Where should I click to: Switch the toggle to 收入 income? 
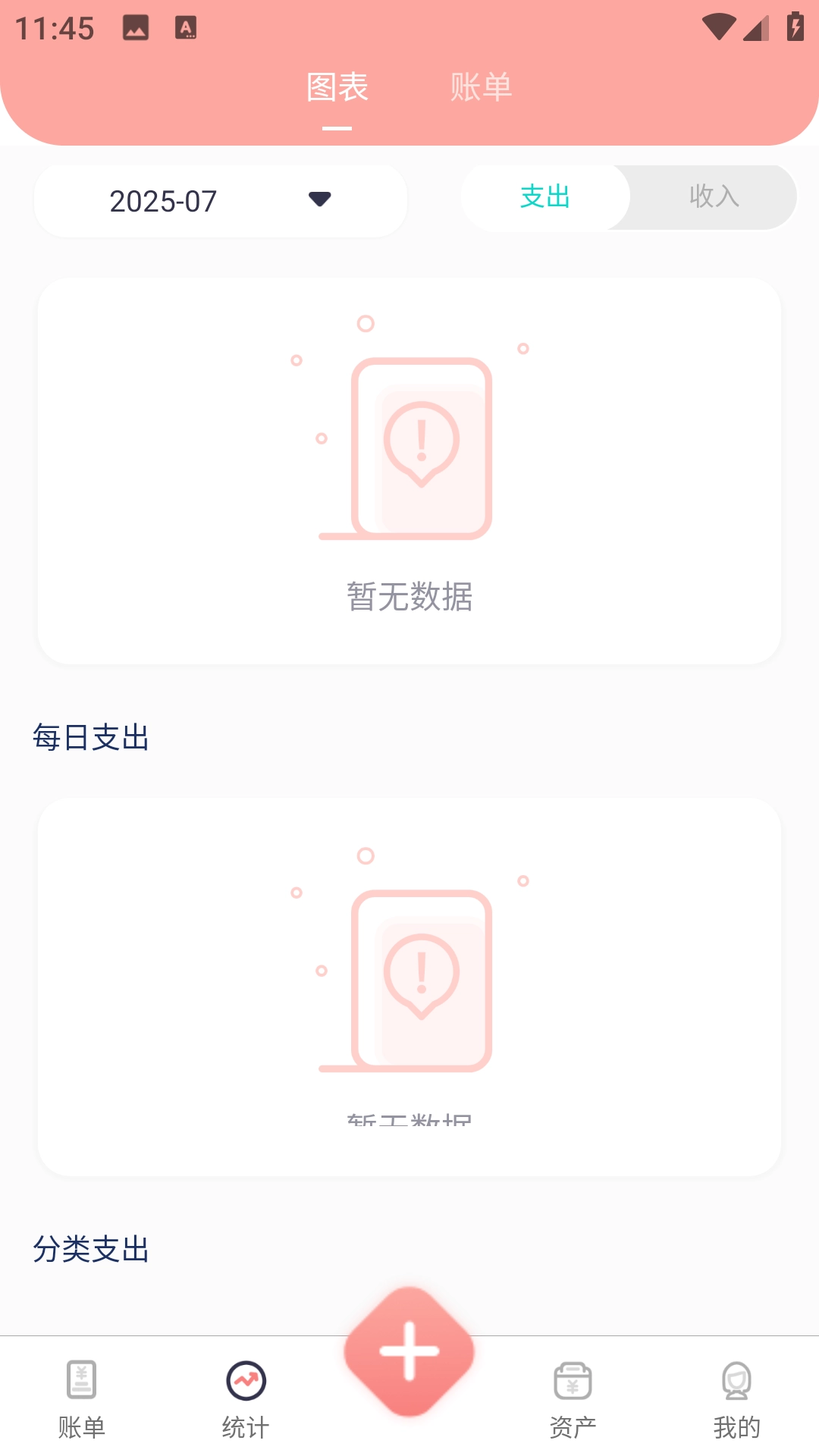point(714,196)
